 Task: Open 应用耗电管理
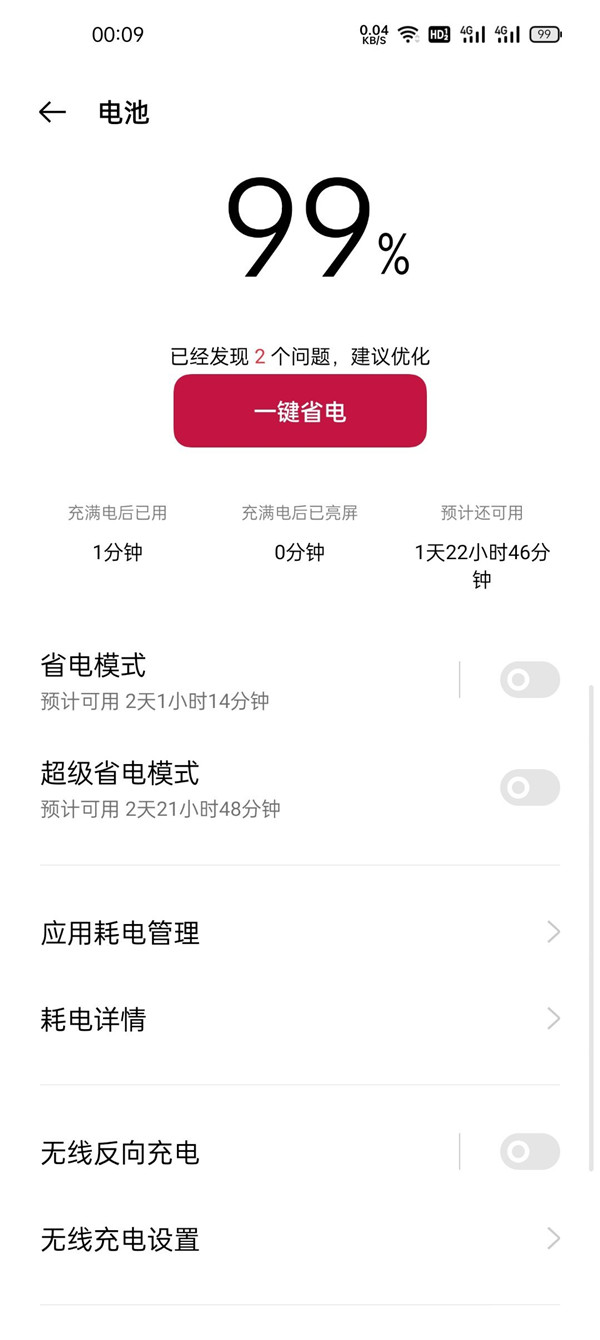pyautogui.click(x=300, y=933)
